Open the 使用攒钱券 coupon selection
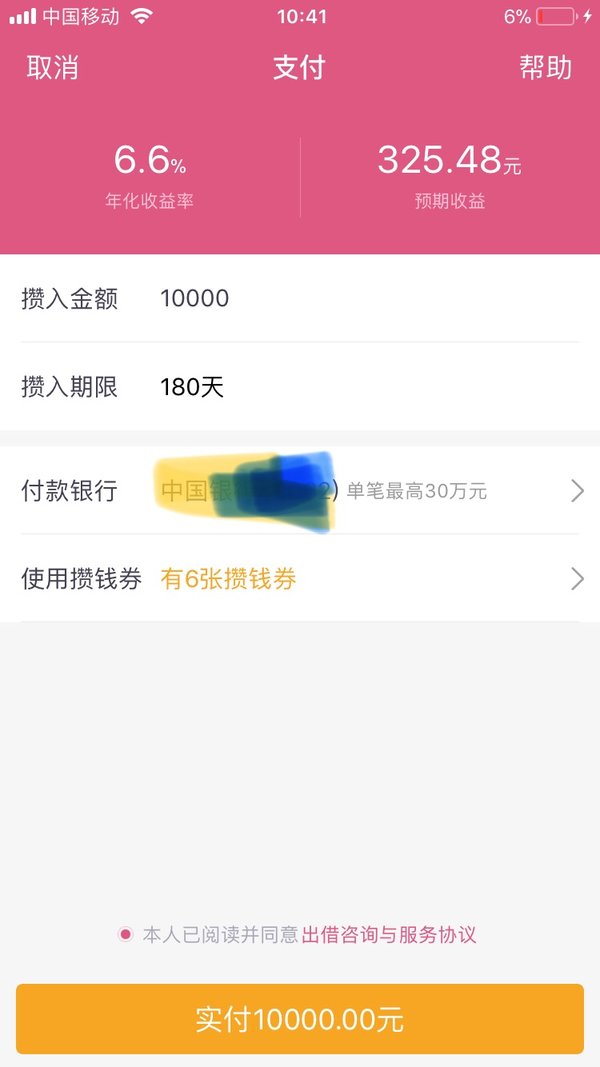This screenshot has height=1067, width=600. [300, 578]
